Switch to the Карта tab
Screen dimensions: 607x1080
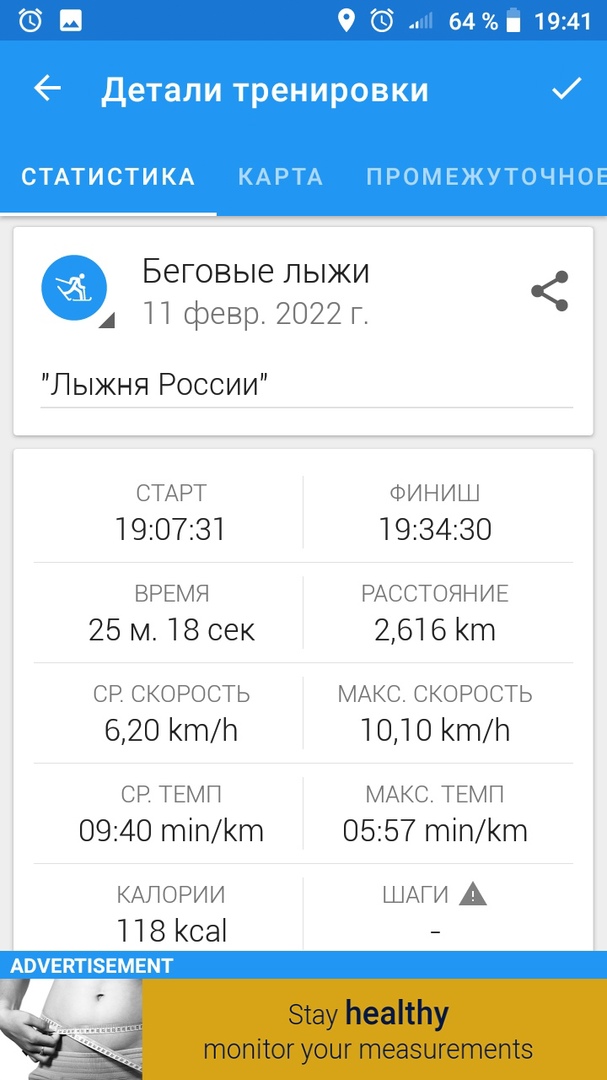280,177
